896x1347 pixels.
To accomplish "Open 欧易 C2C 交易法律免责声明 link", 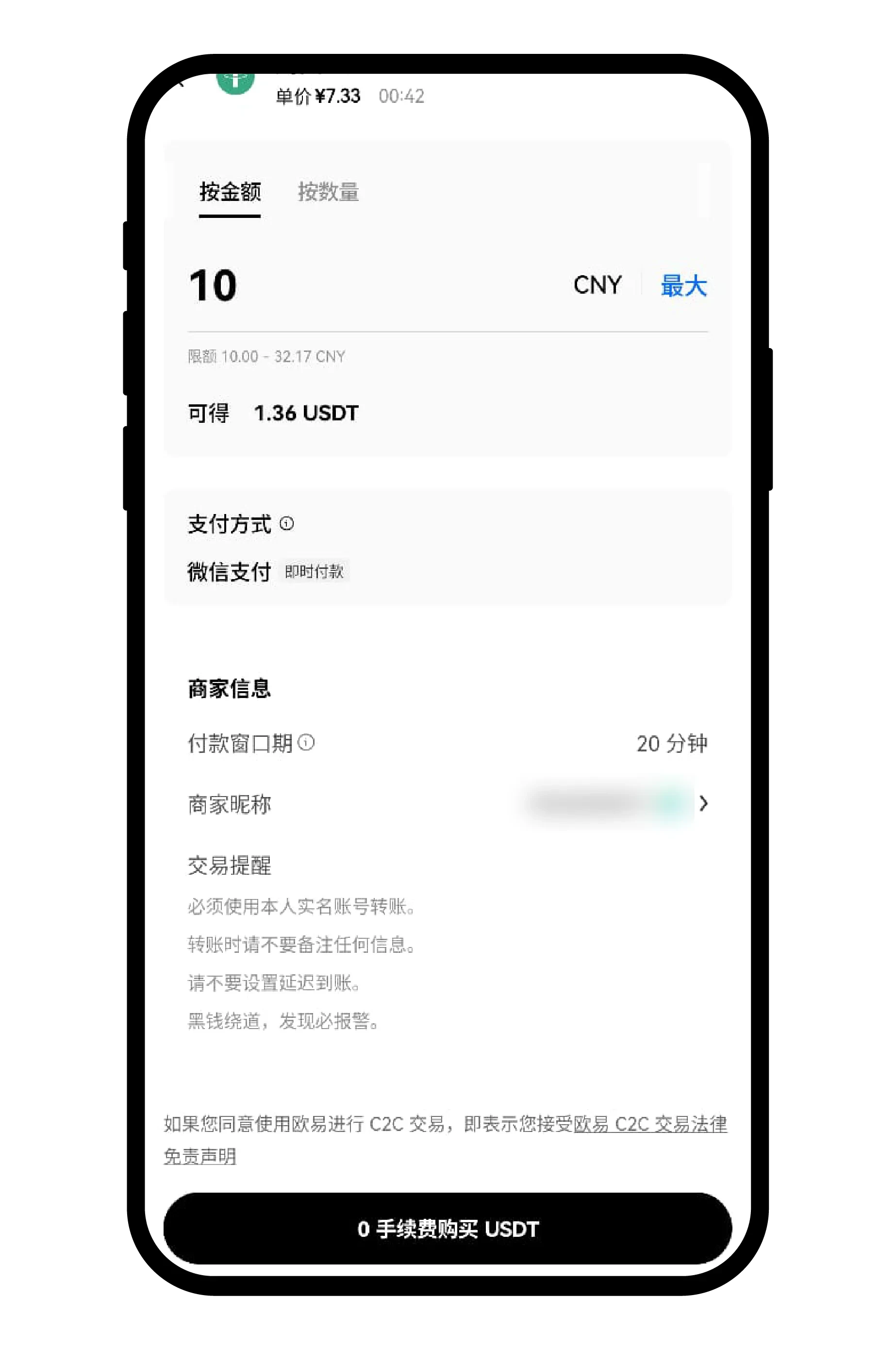I will coord(650,1124).
